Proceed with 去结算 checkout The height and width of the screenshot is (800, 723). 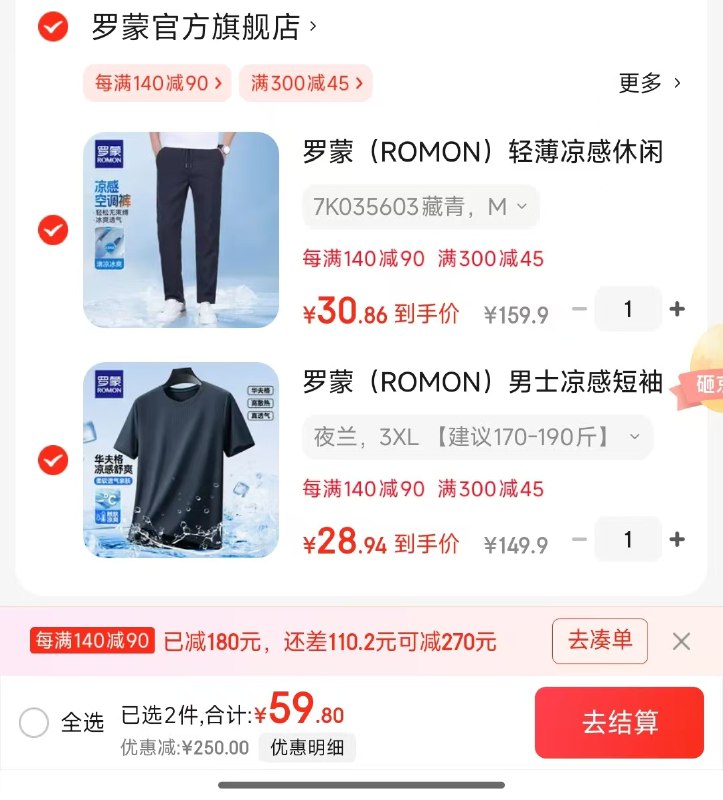coord(619,722)
